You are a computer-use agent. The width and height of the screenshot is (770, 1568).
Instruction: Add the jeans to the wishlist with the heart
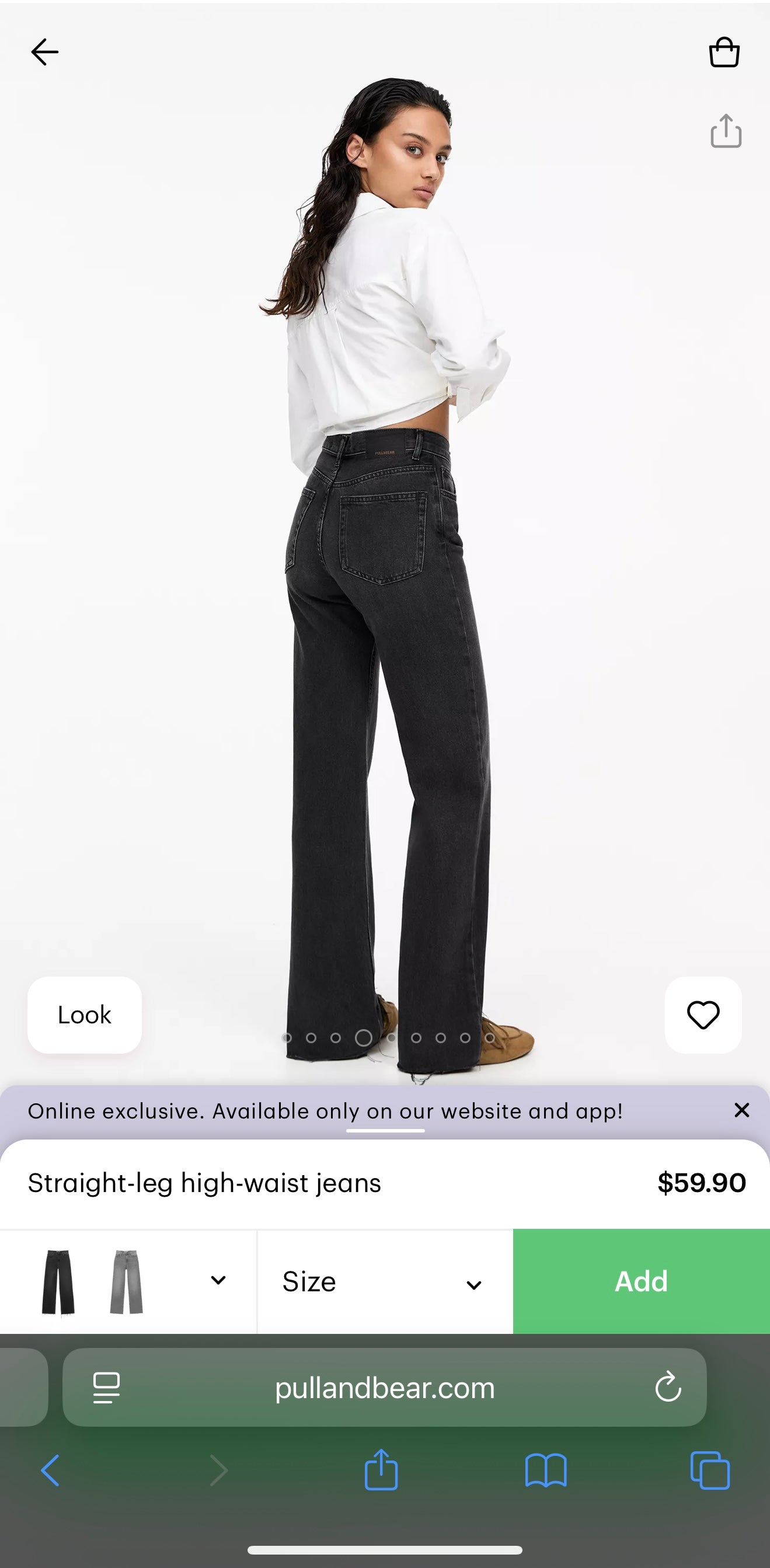[x=703, y=1015]
